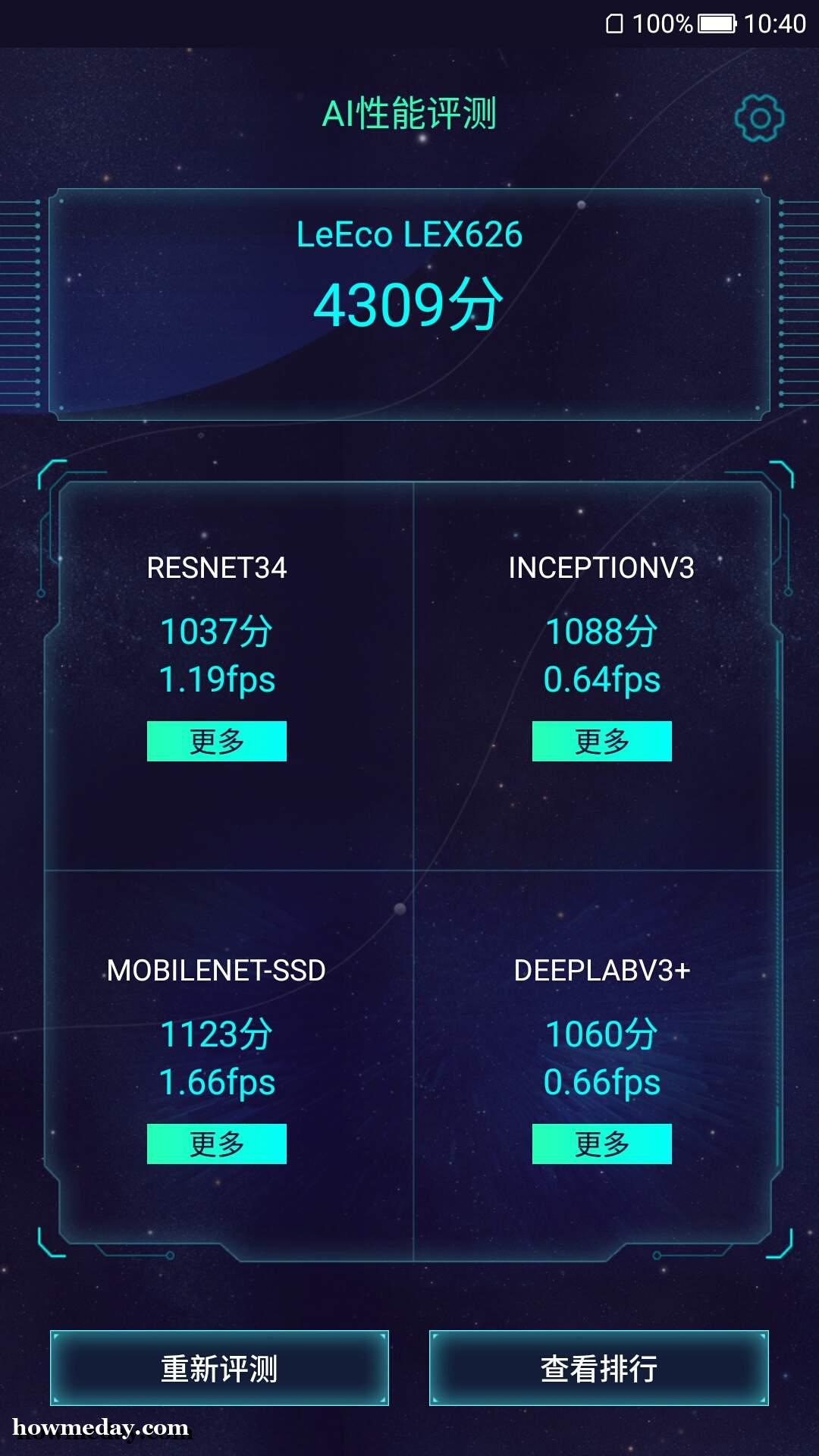Open rankings via 查看排行
Image resolution: width=819 pixels, height=1456 pixels.
coord(599,1368)
